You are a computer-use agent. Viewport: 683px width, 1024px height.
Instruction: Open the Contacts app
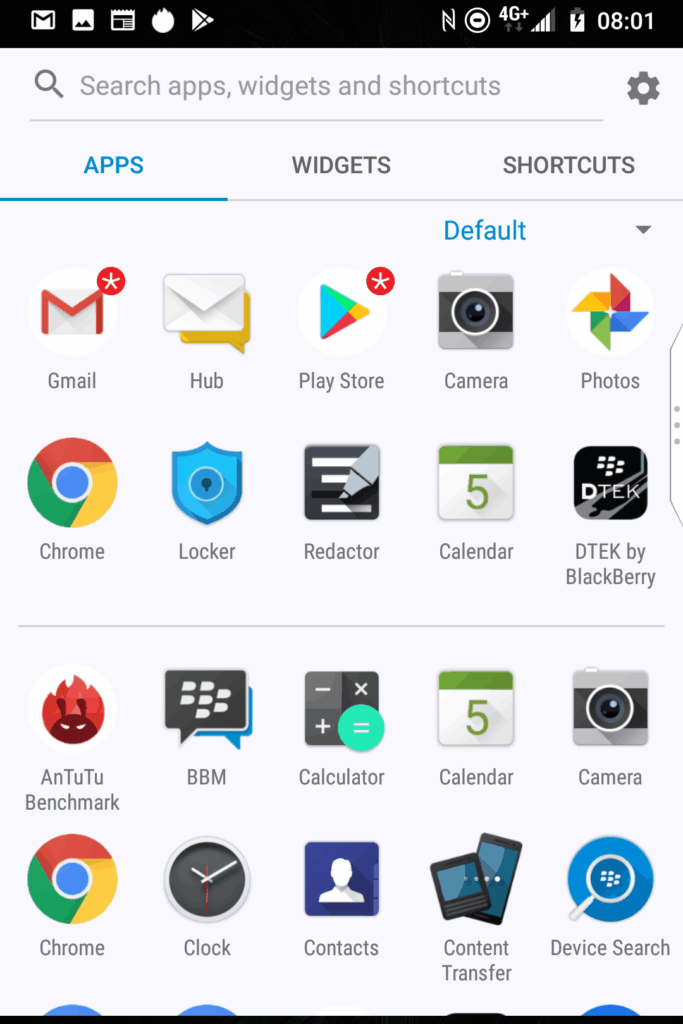point(341,881)
